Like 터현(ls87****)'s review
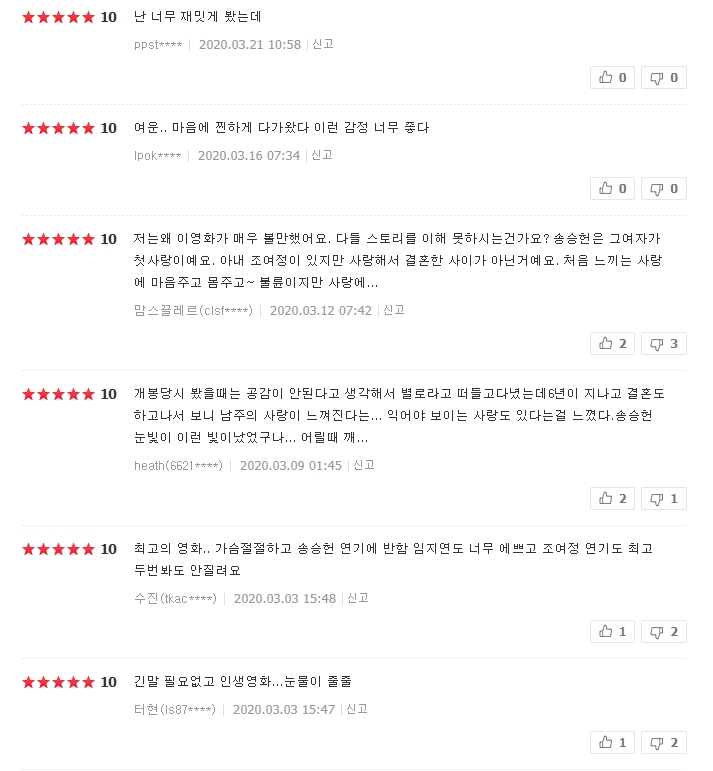The width and height of the screenshot is (713, 771). (612, 742)
